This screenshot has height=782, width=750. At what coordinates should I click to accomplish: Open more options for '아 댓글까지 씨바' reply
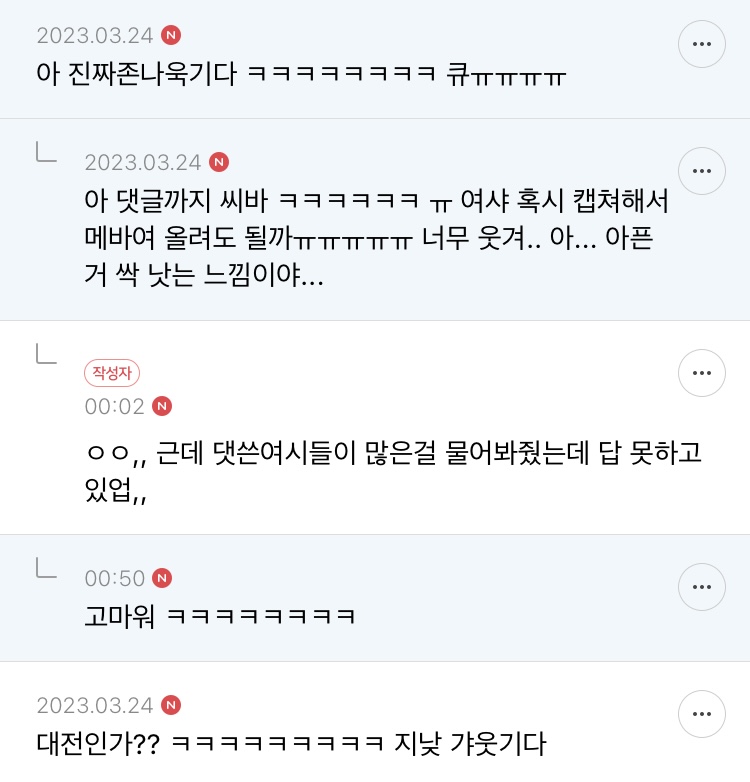point(701,171)
